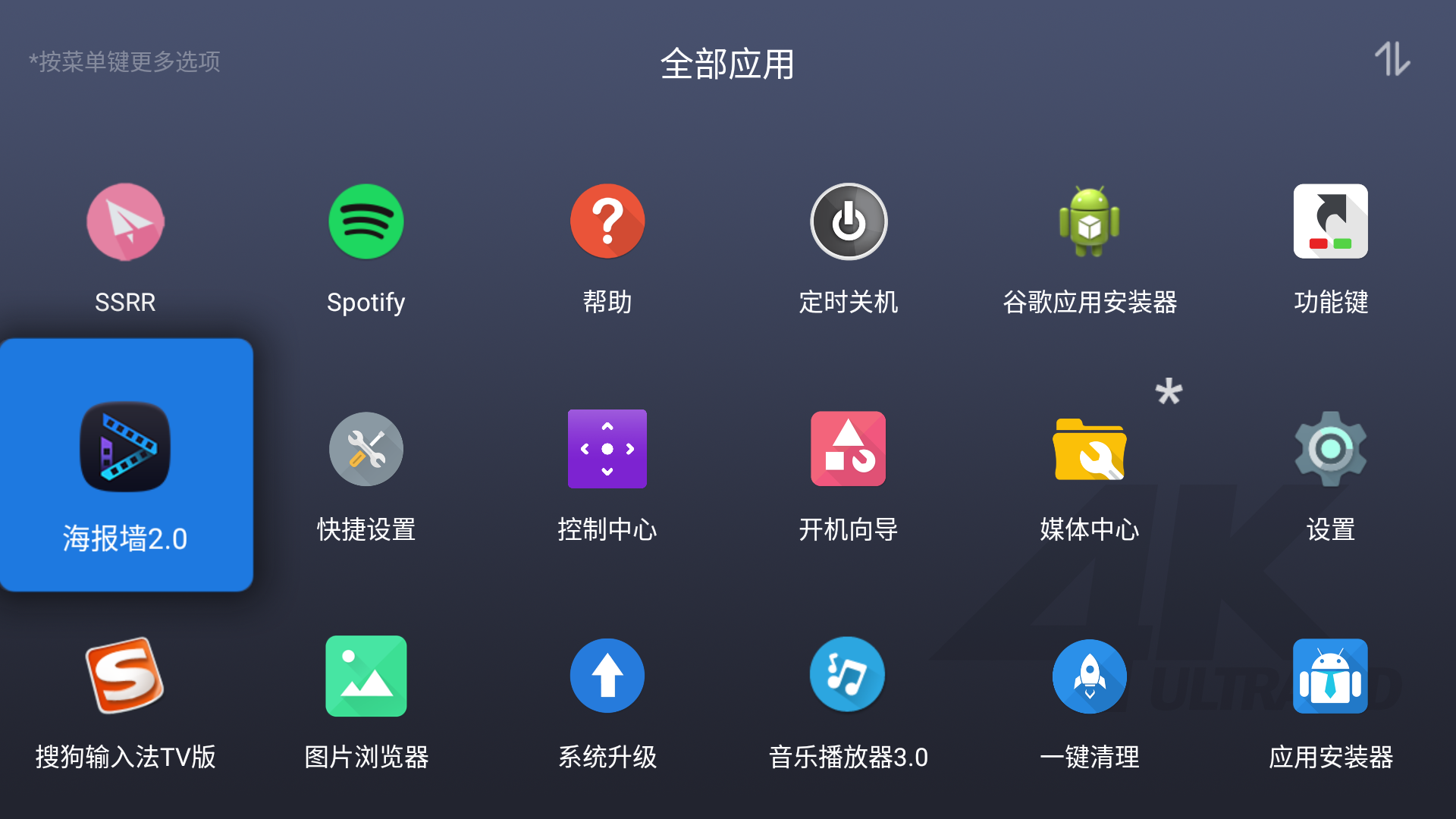Start 开机向导 setup wizard
The height and width of the screenshot is (819, 1456).
849,450
